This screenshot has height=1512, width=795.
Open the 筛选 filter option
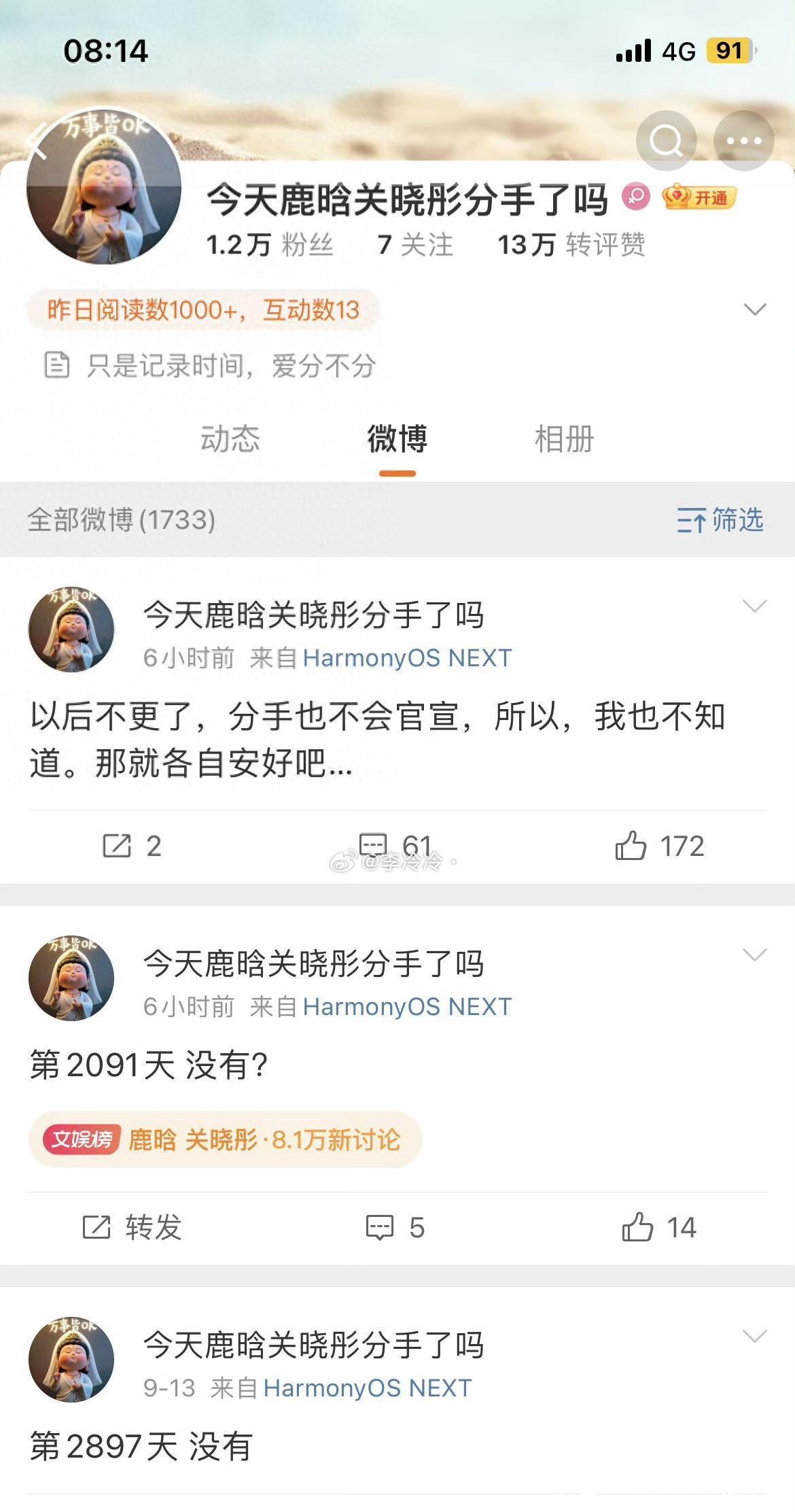[720, 520]
